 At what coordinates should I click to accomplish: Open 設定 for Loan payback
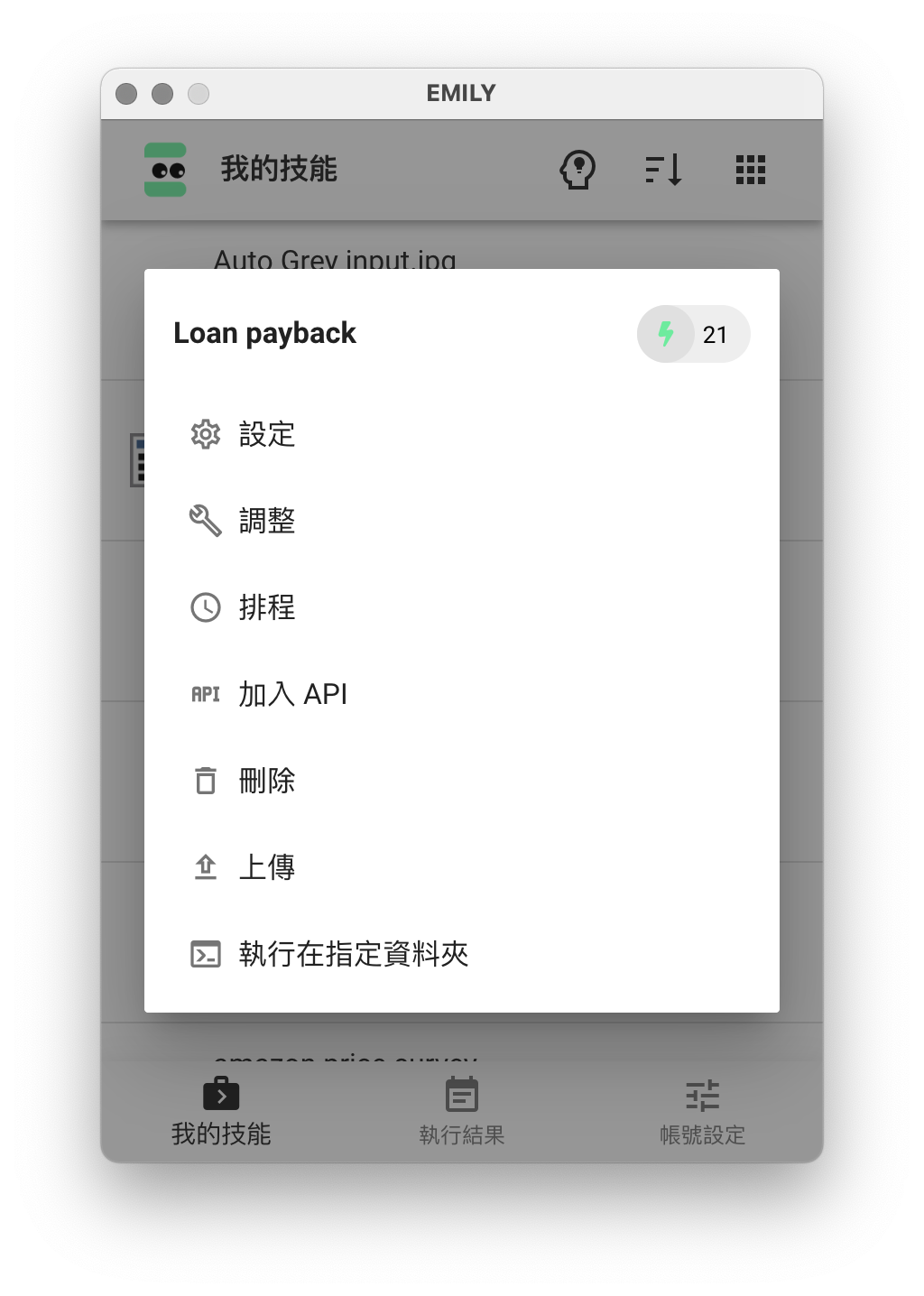click(x=266, y=434)
